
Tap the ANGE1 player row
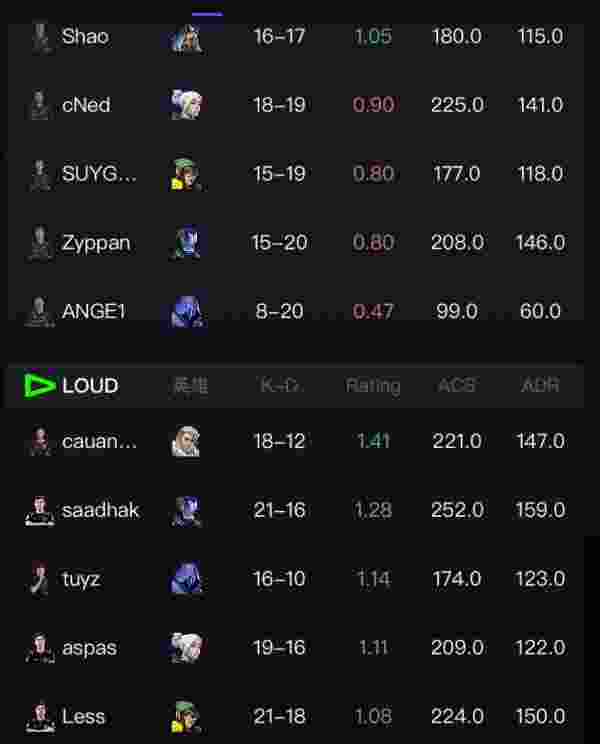(x=94, y=311)
